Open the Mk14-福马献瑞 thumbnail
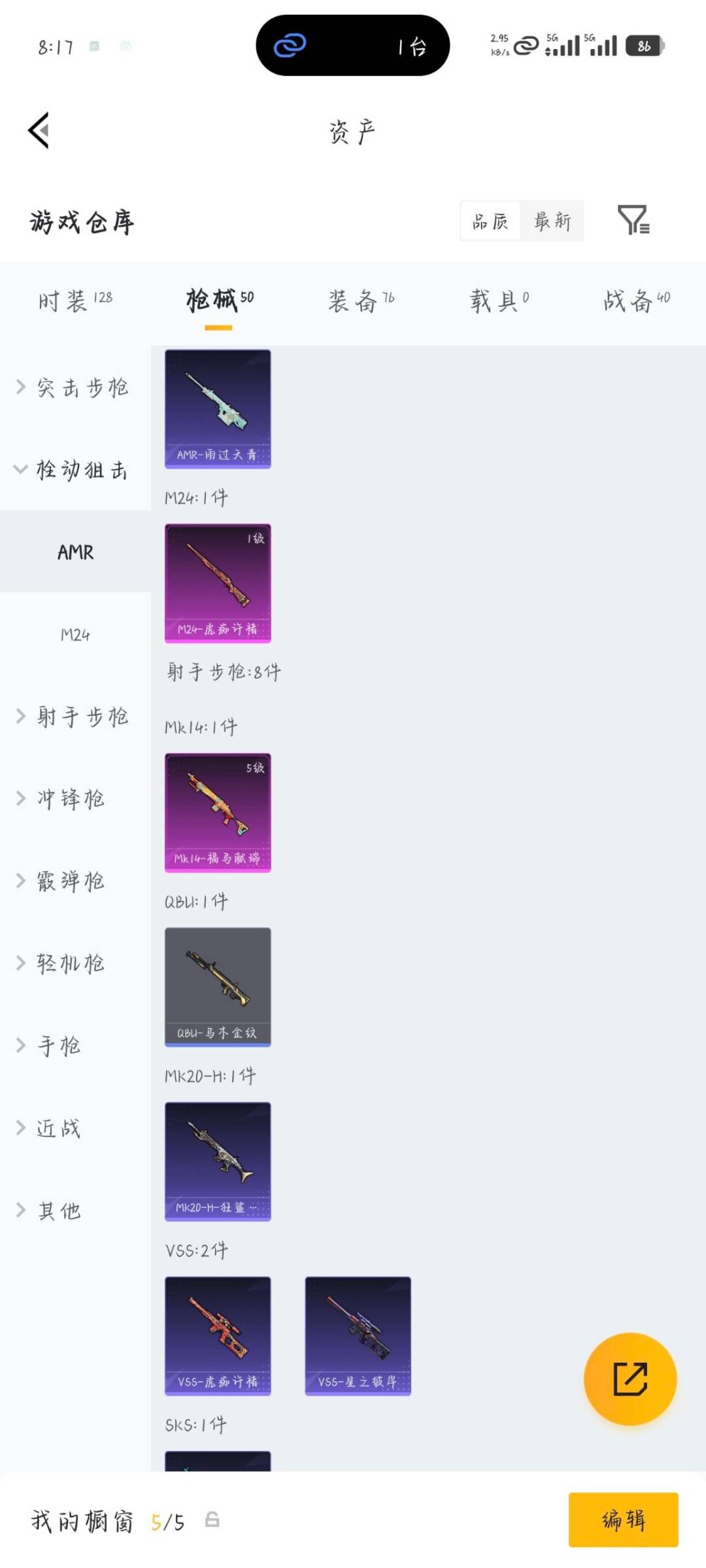The image size is (706, 1568). [217, 810]
